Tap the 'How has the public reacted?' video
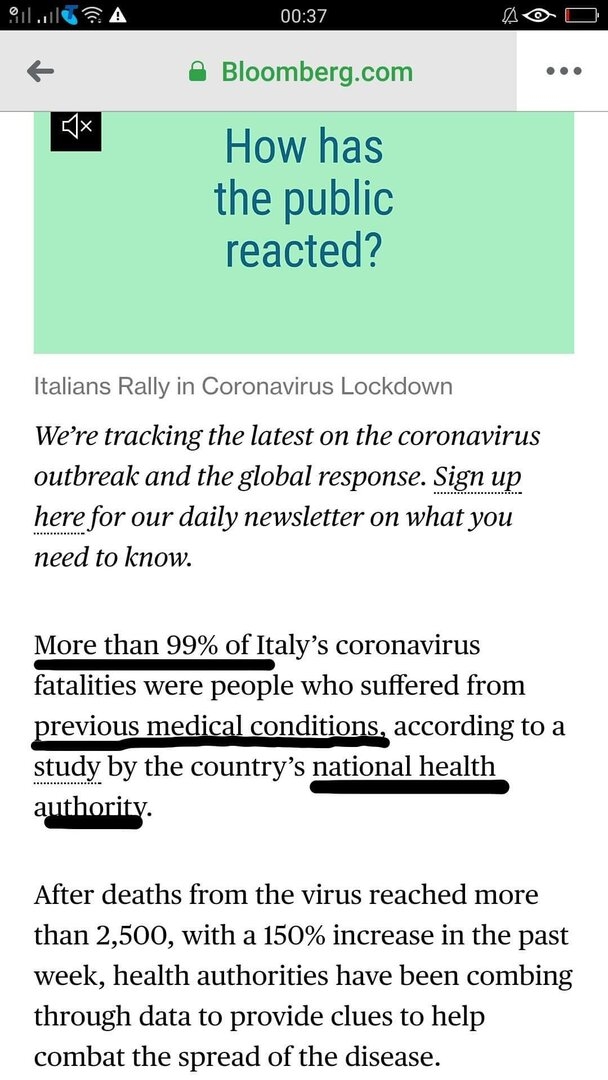The width and height of the screenshot is (608, 1080). pyautogui.click(x=304, y=233)
